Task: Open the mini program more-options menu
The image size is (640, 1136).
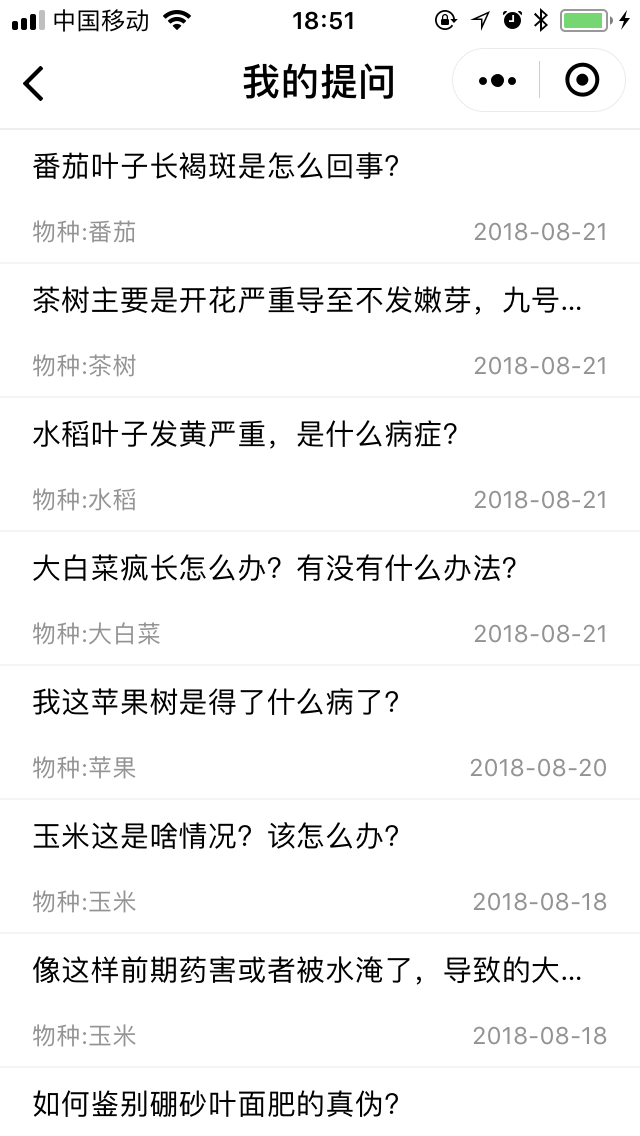Action: tap(497, 80)
